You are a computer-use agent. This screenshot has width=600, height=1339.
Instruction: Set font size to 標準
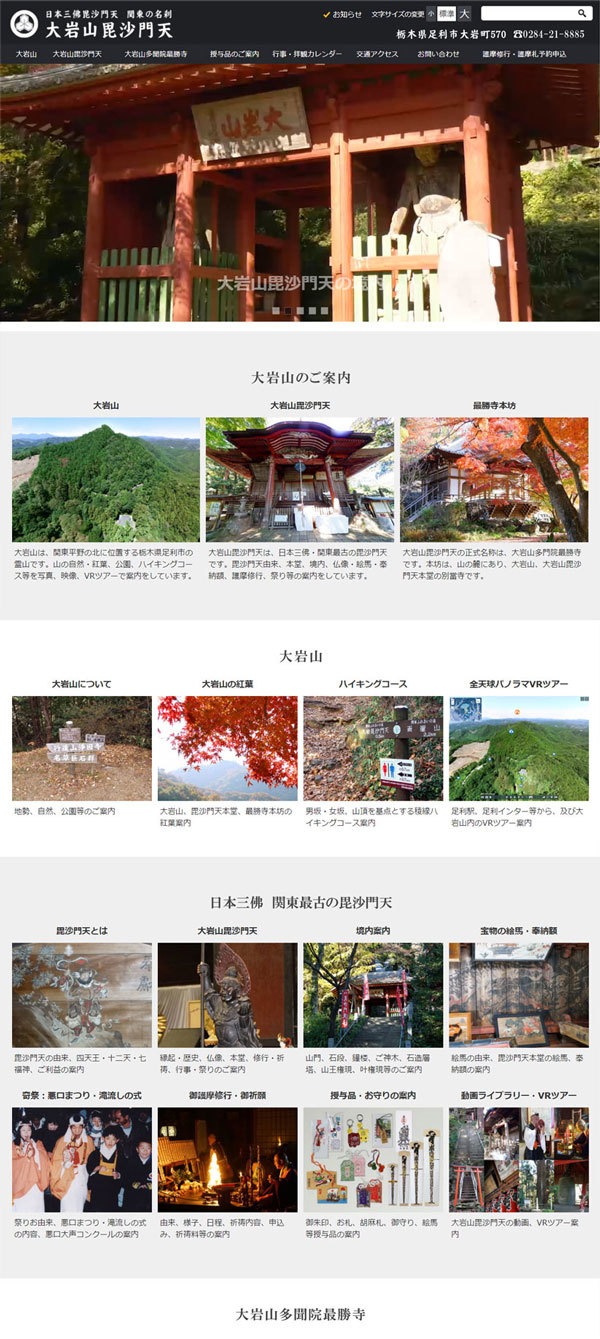pos(447,14)
